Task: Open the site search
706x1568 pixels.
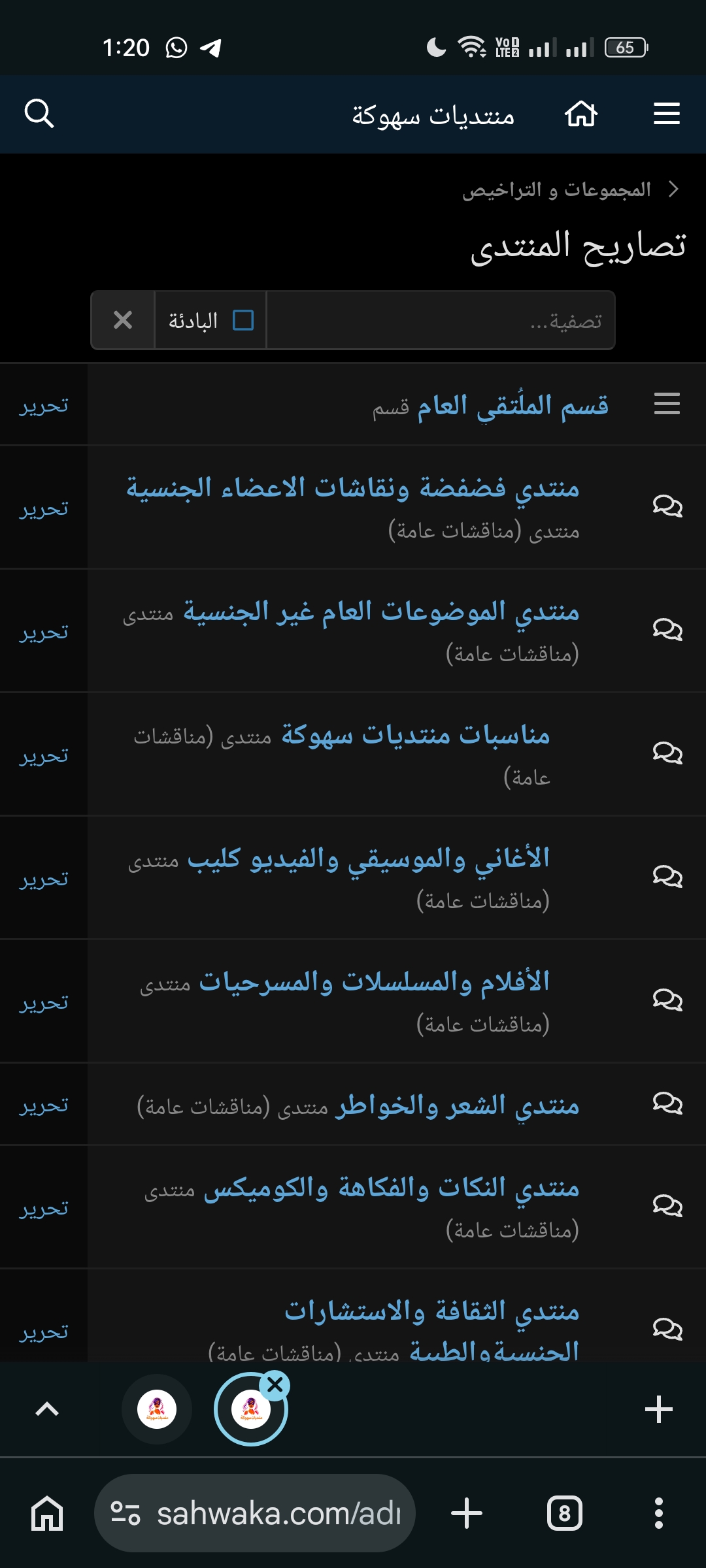Action: coord(39,114)
